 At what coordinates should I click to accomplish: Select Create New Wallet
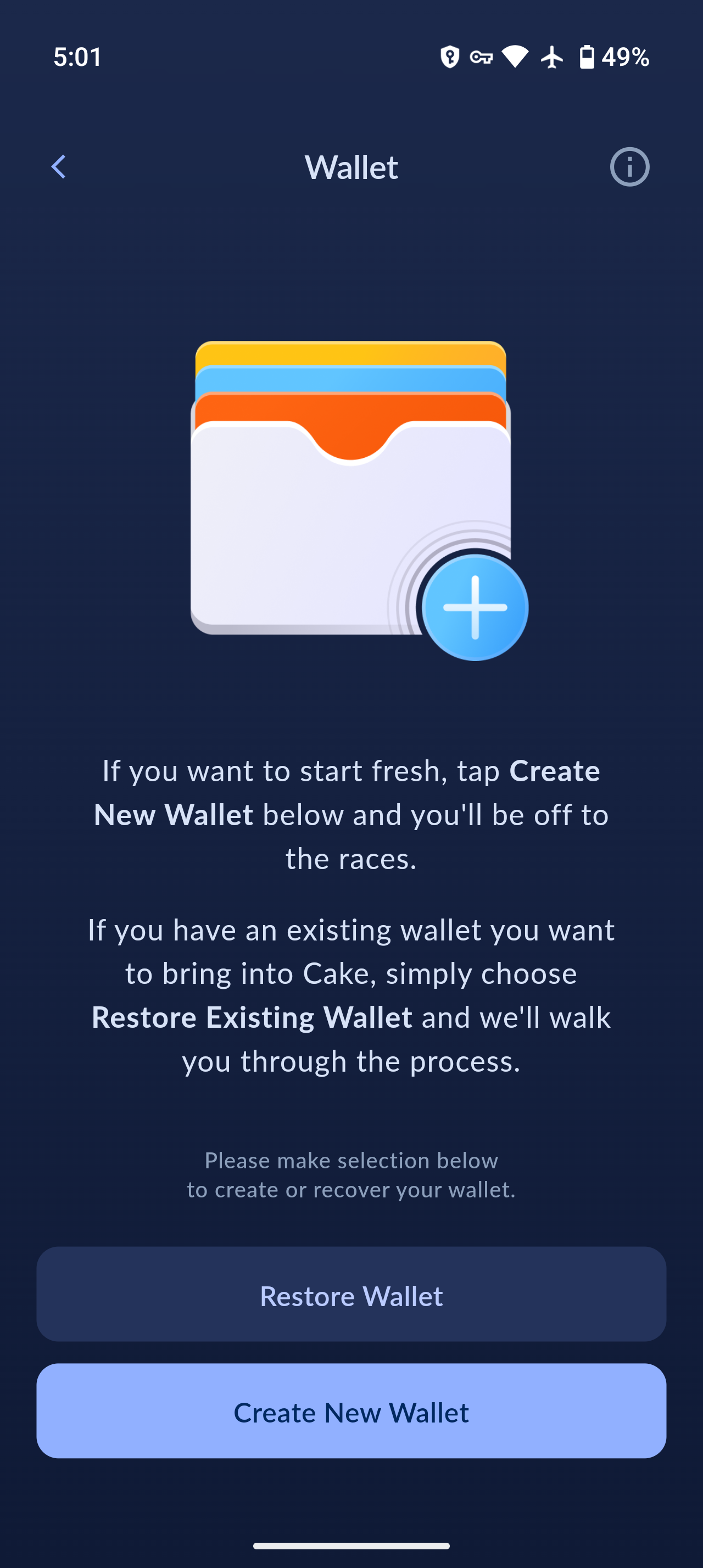point(351,1411)
